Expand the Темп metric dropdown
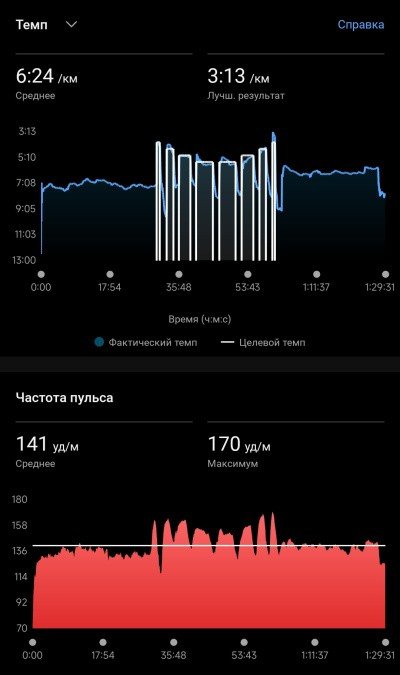The image size is (400, 675). (x=71, y=24)
